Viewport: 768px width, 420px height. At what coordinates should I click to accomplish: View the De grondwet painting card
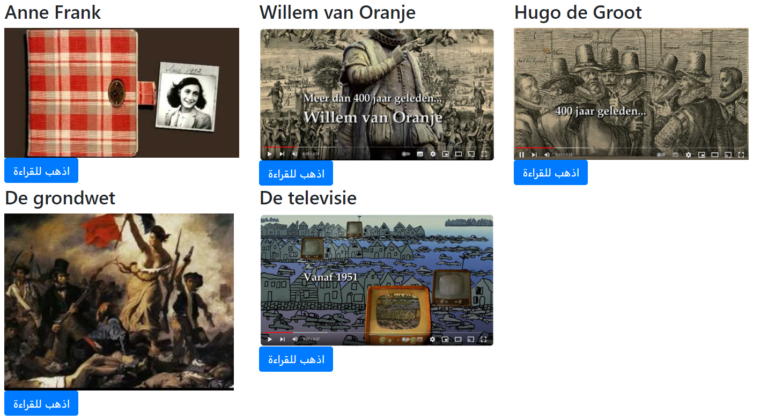(119, 301)
